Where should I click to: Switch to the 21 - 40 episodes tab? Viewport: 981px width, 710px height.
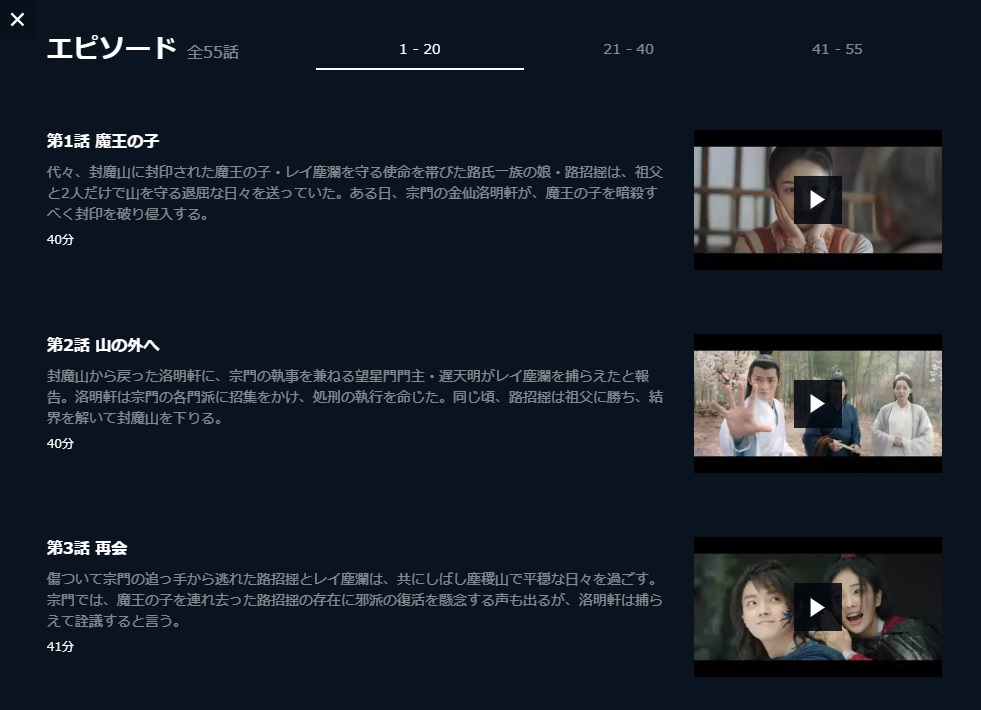coord(628,49)
